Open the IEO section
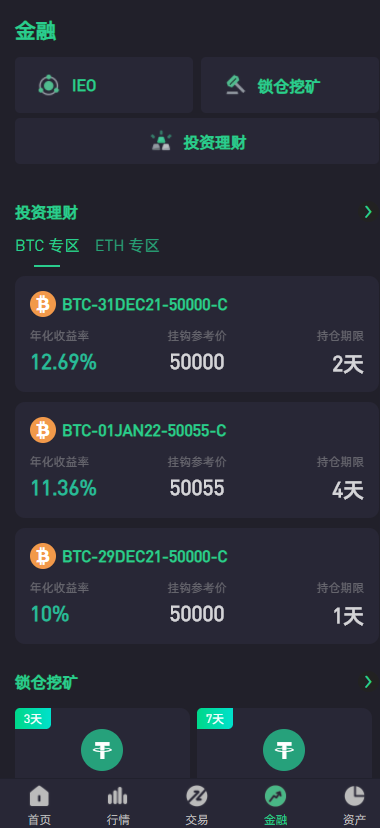This screenshot has height=828, width=380. tap(104, 85)
